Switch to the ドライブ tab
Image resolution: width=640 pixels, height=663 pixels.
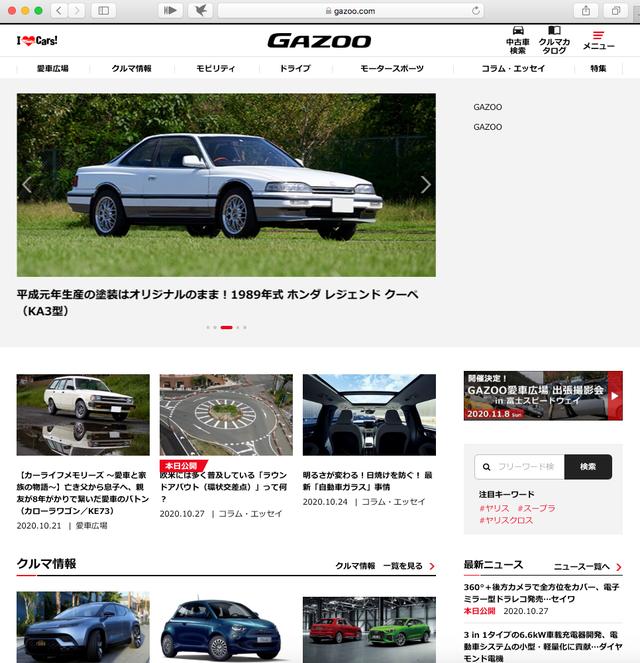click(x=294, y=69)
